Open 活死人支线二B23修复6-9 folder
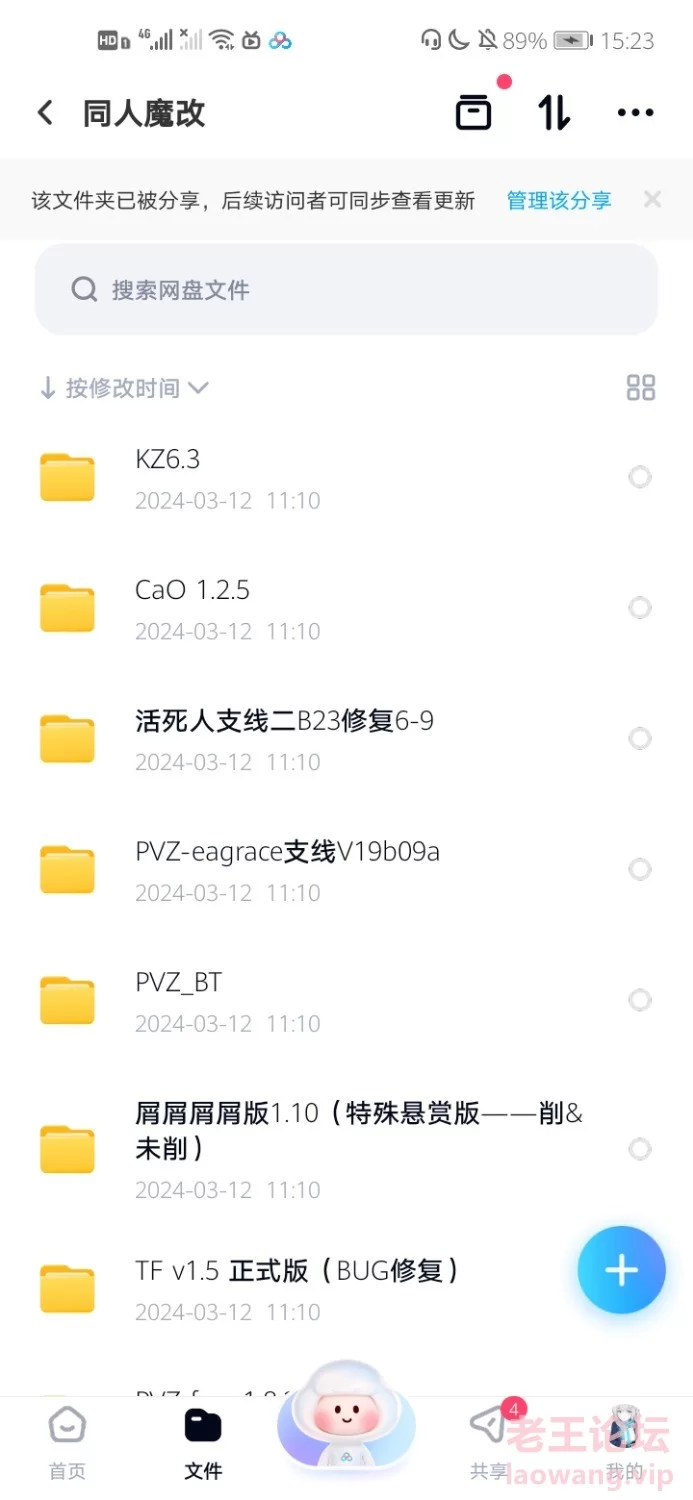Screen dimensions: 693x1500 (x=346, y=739)
